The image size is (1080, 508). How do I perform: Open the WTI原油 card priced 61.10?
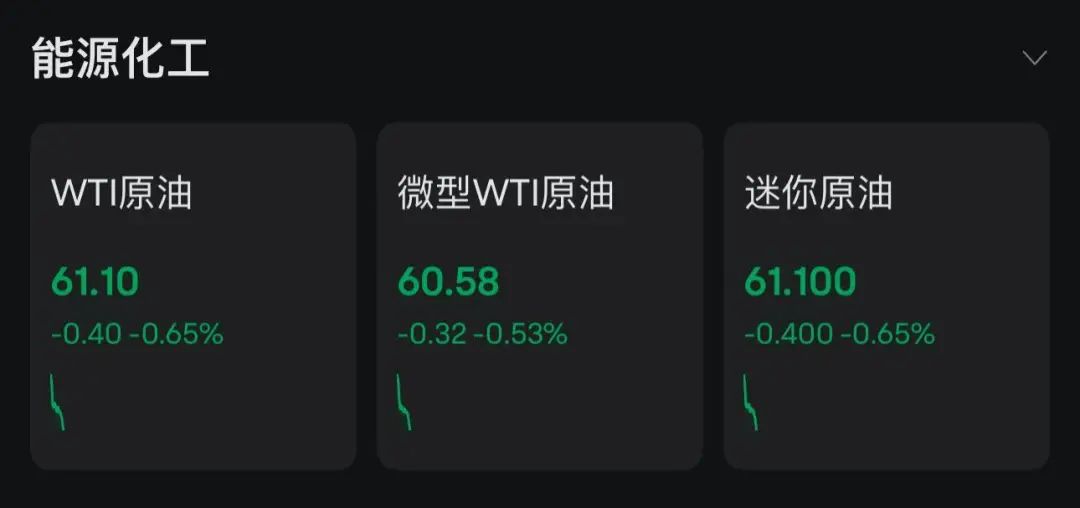[193, 296]
